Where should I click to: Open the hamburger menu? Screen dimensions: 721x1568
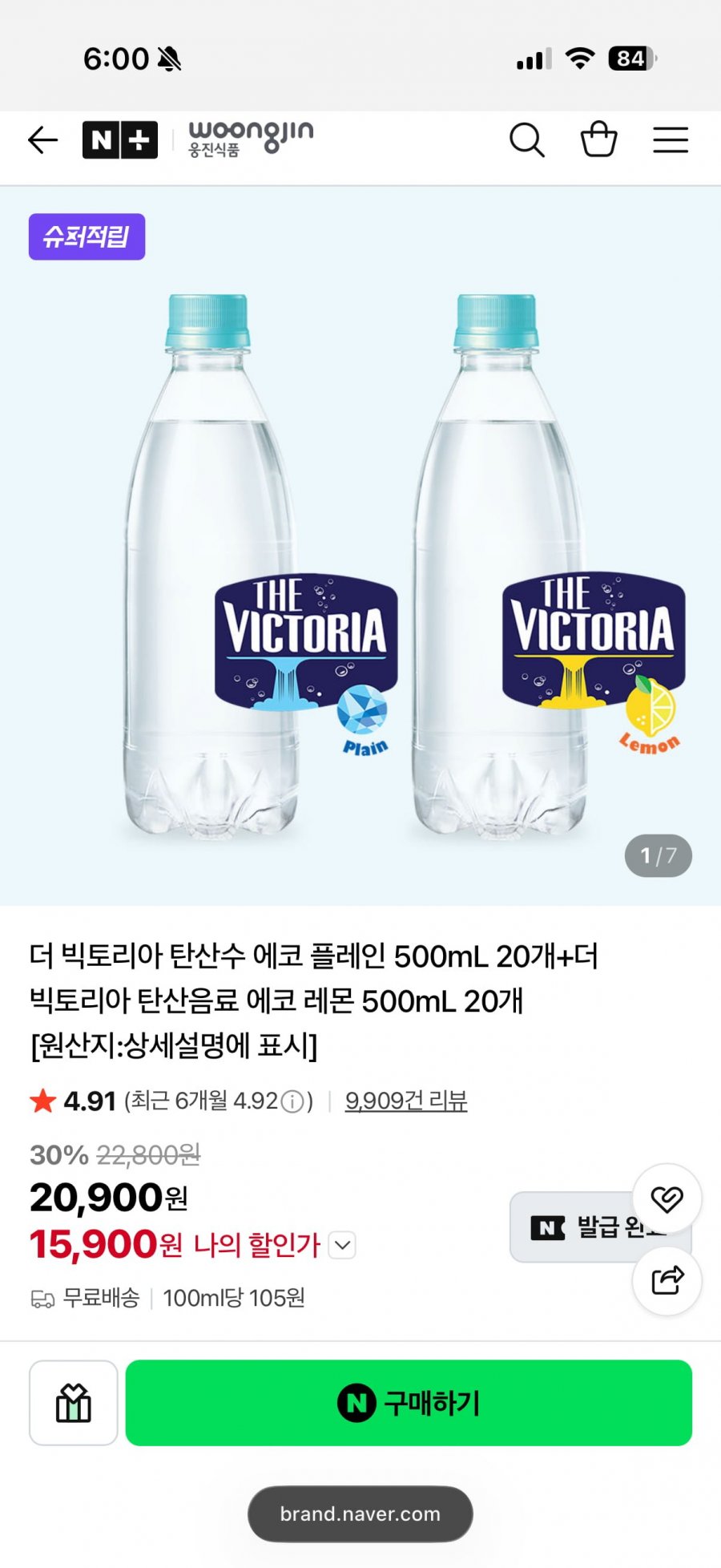671,140
